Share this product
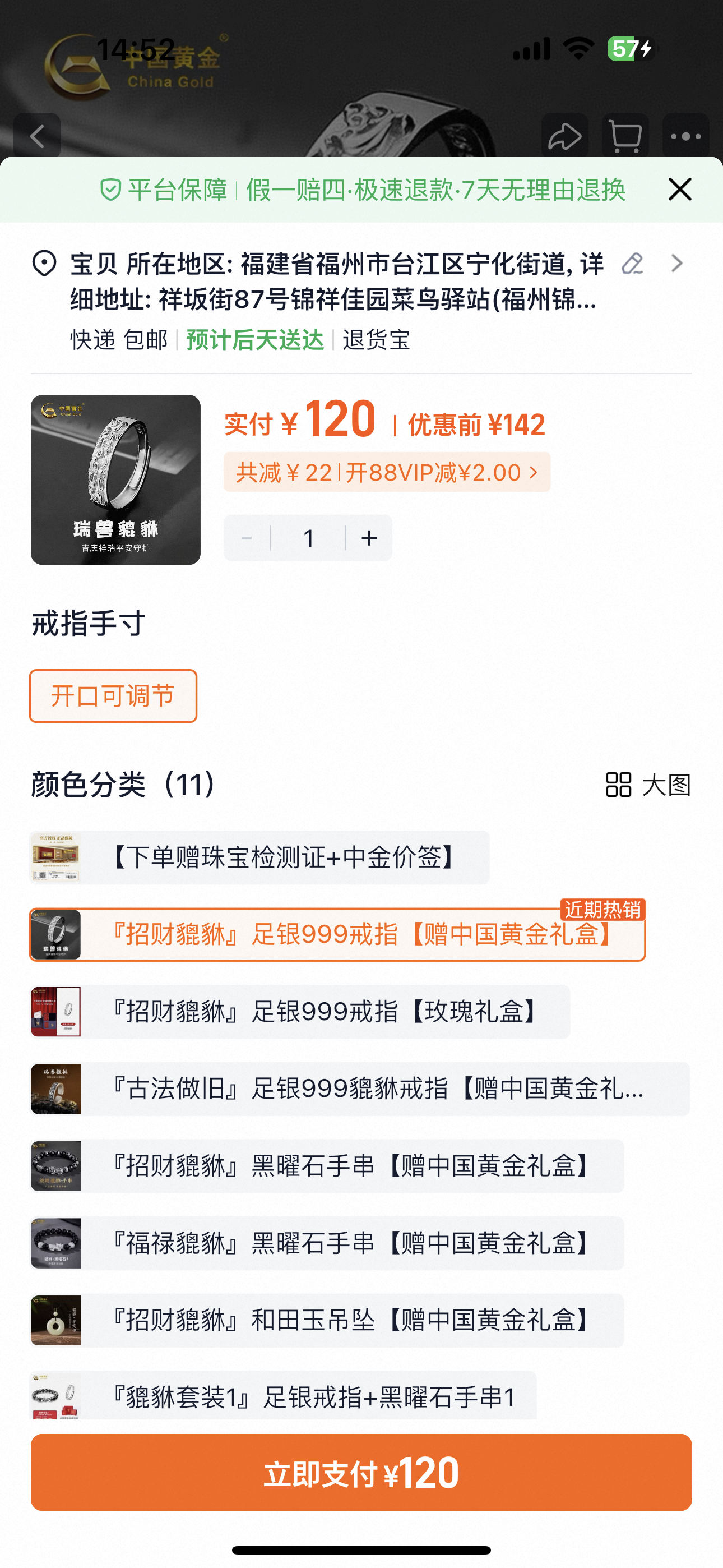Screen dimensions: 723x1568 click(564, 136)
